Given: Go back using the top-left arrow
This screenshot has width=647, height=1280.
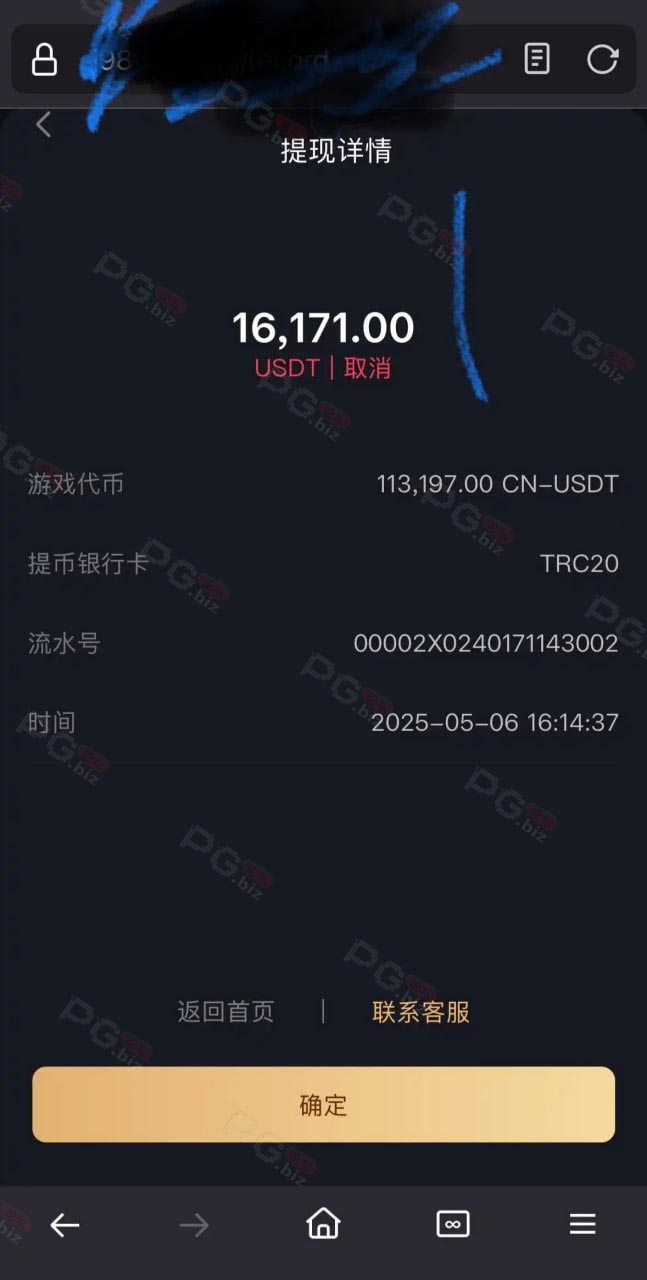Looking at the screenshot, I should point(43,125).
